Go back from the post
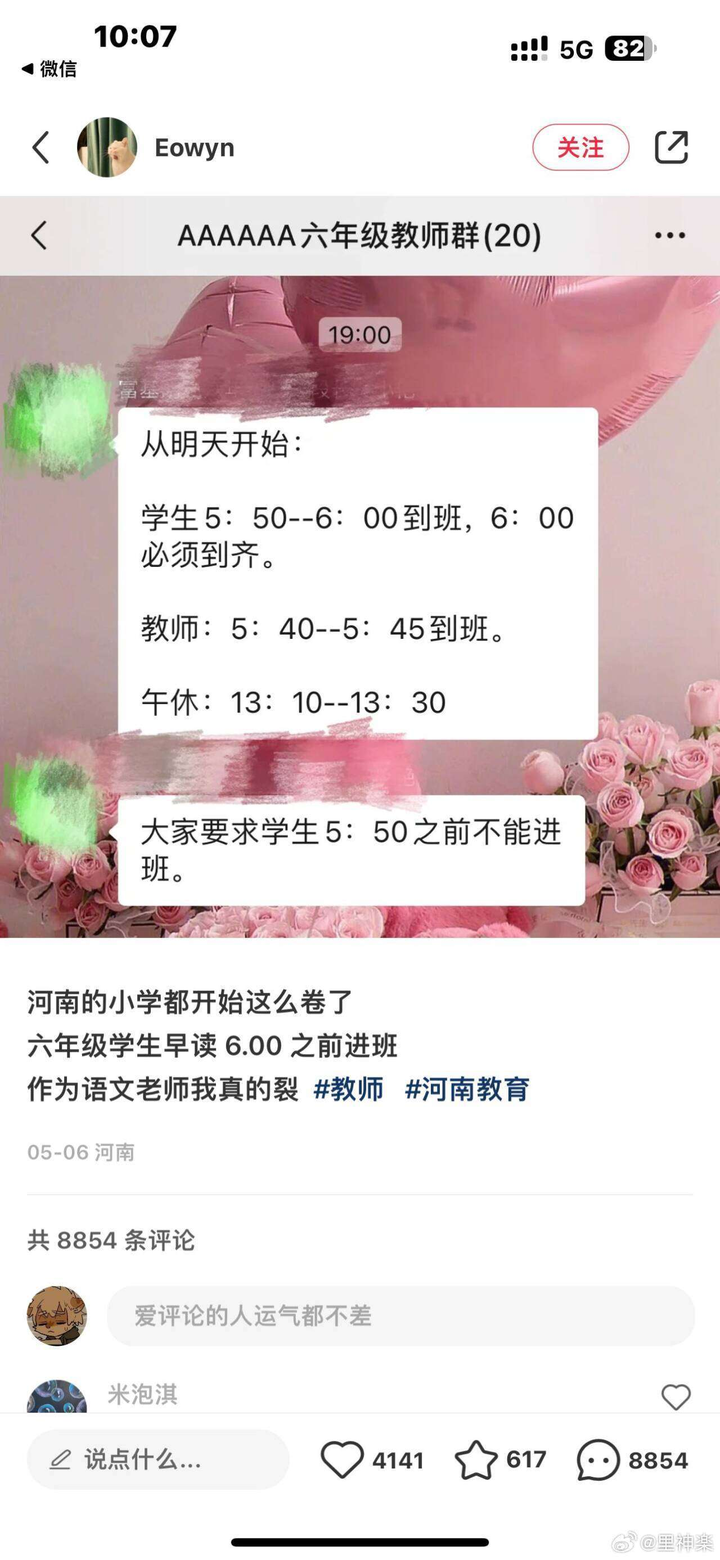Screen dimensions: 720x1560 40,148
